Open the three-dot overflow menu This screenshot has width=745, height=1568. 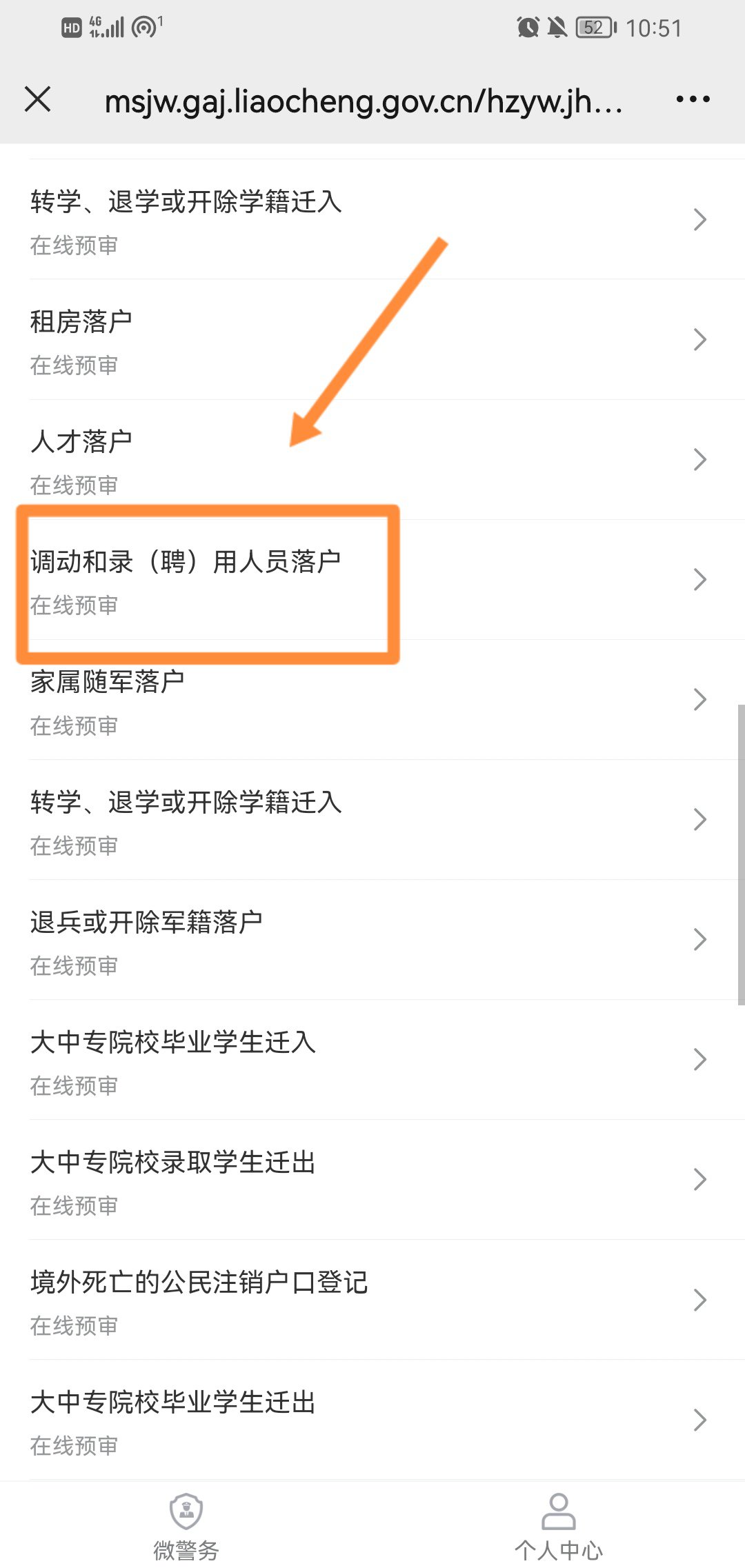[x=693, y=100]
